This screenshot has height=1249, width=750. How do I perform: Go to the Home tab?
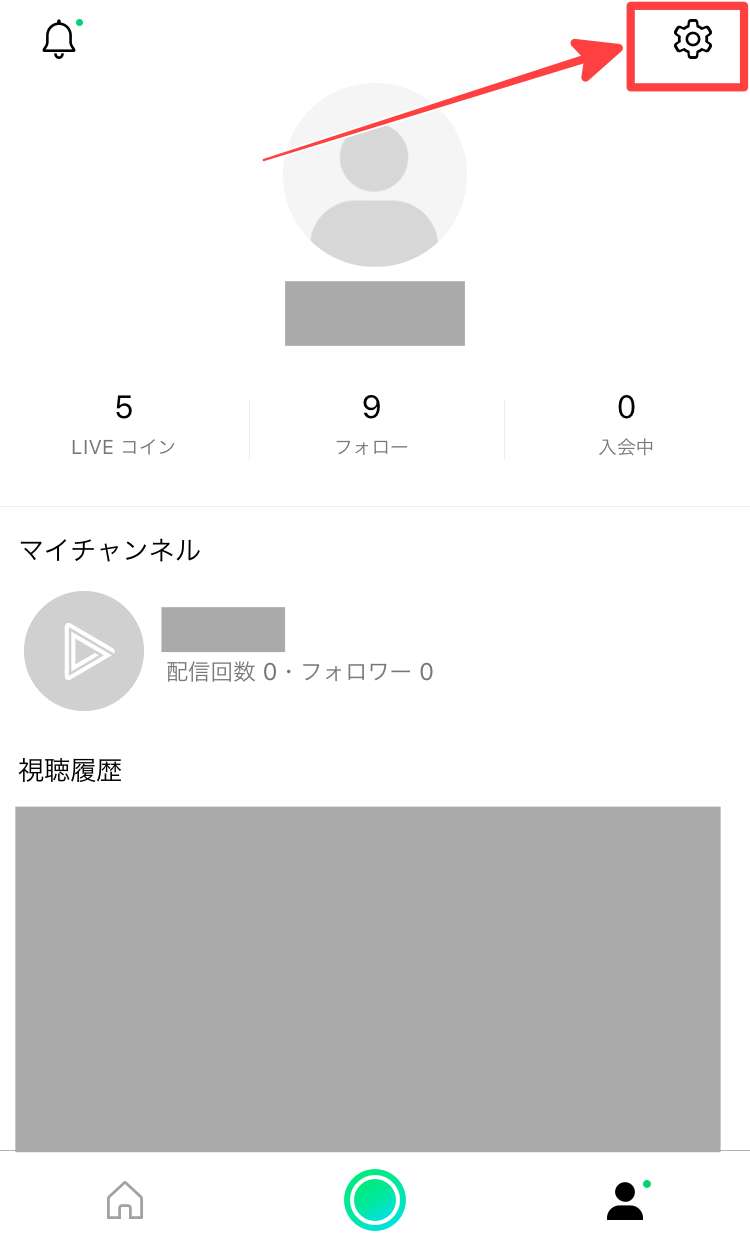tap(125, 1200)
